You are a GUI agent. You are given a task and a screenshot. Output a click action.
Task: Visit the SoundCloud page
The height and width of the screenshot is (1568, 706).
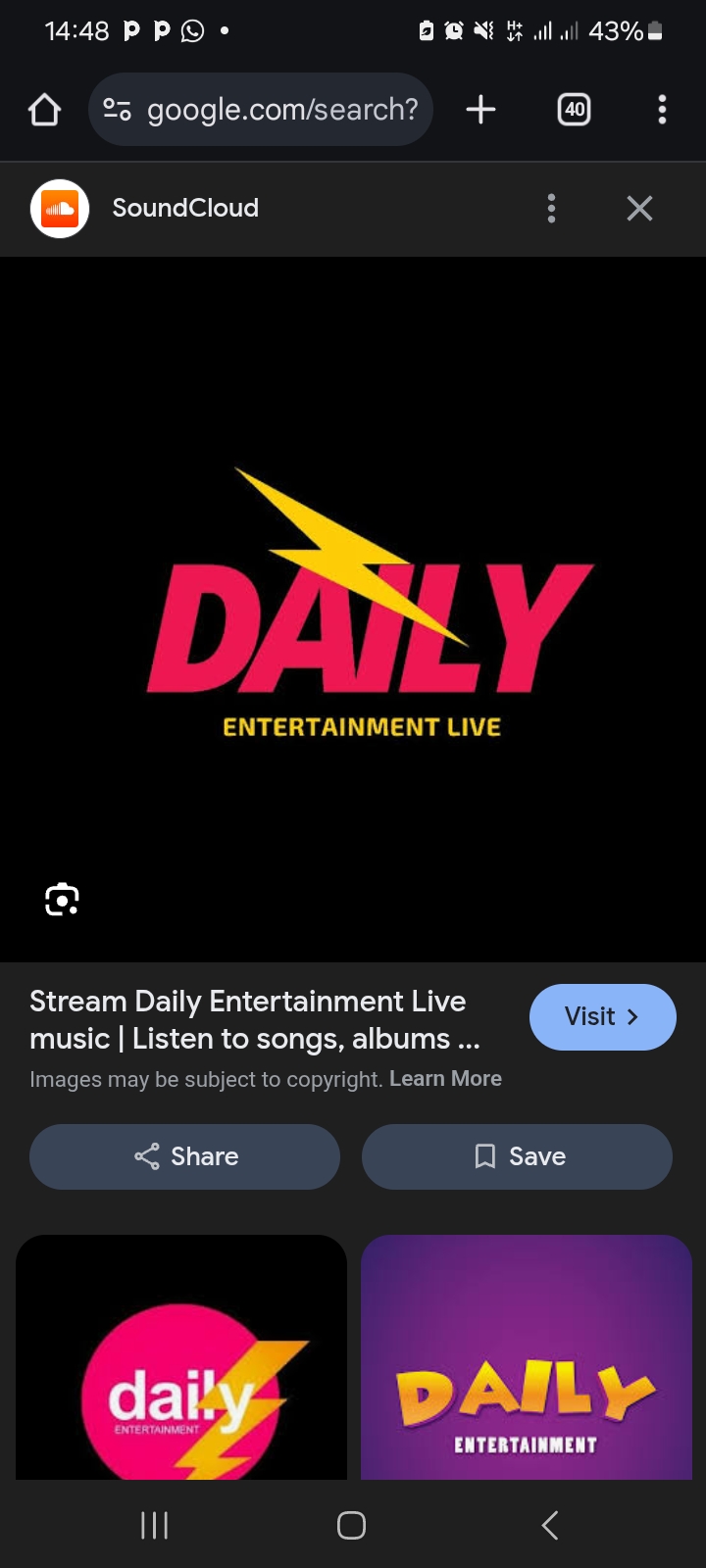click(x=602, y=1017)
